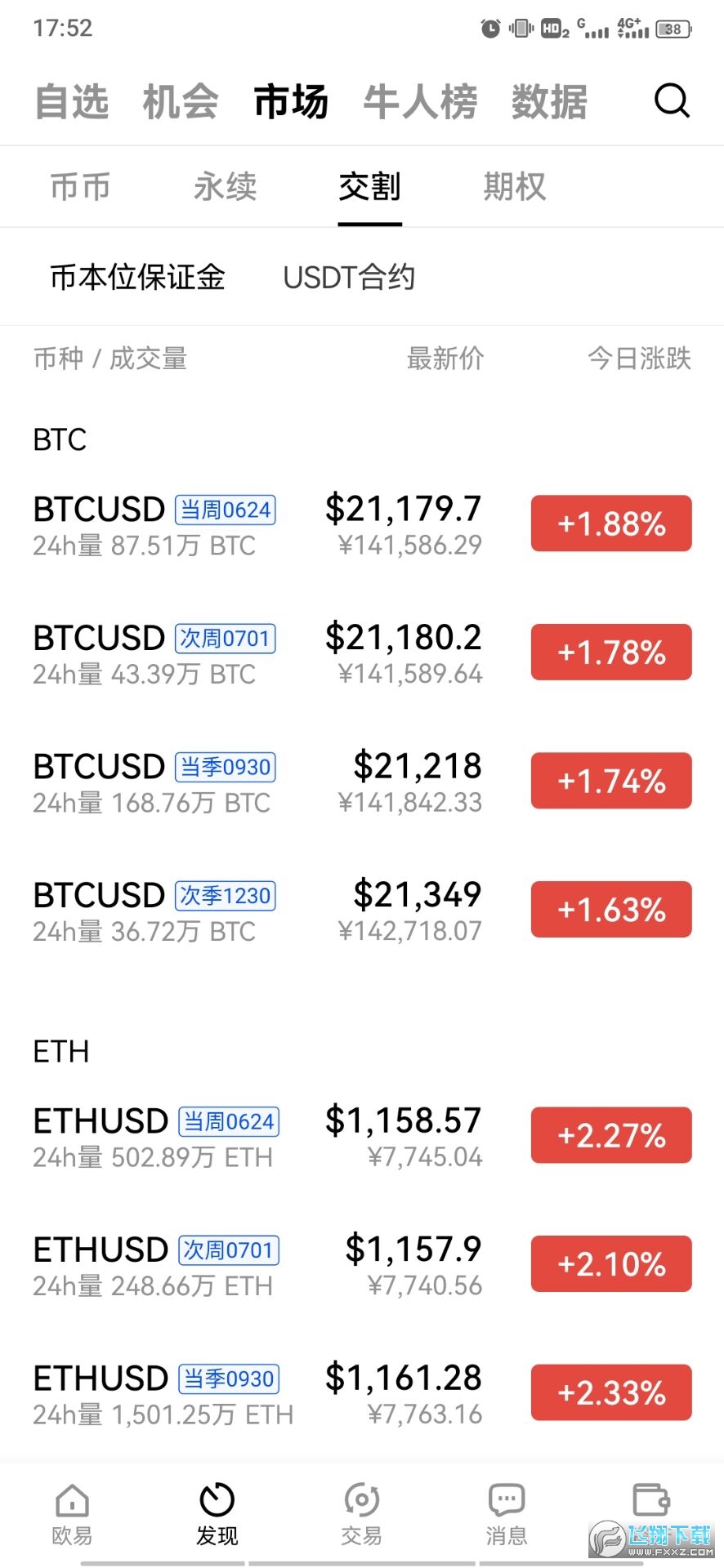Open 交易 in bottom navigation

(361, 1514)
